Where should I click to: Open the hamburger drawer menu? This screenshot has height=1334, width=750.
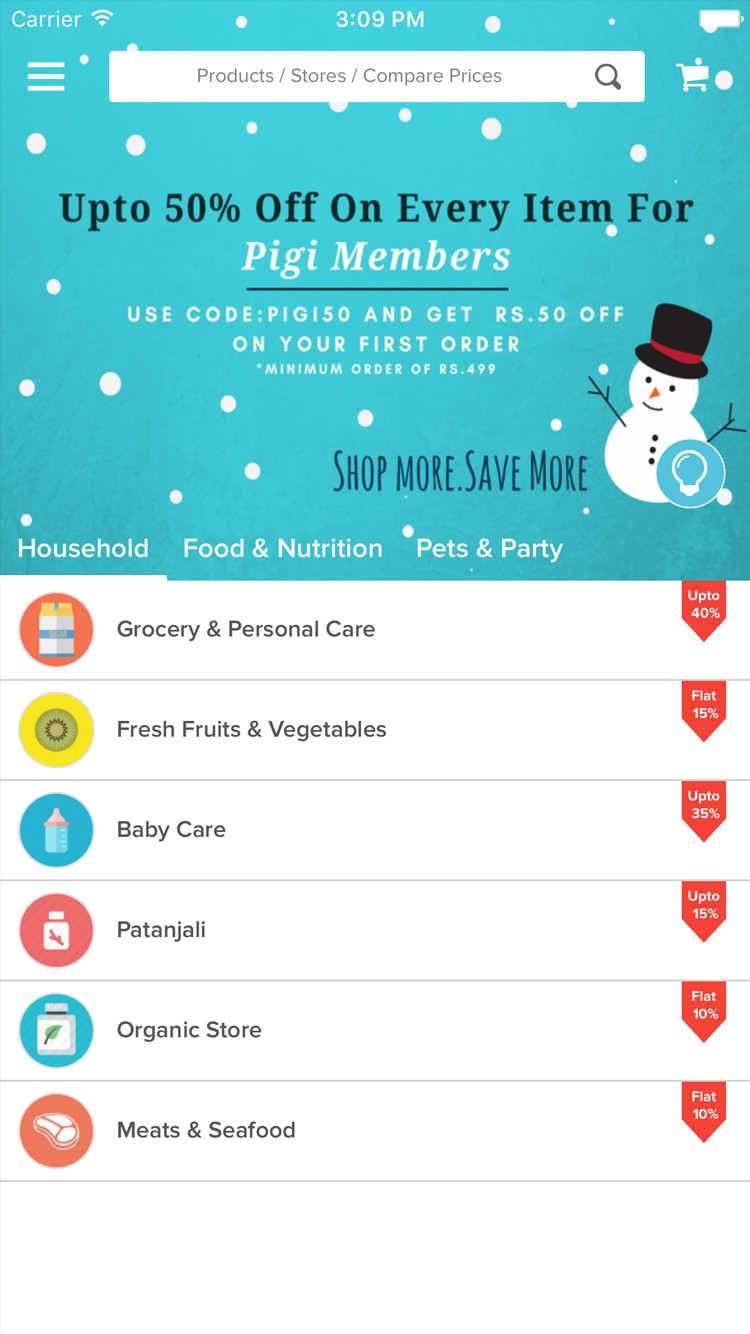46,77
